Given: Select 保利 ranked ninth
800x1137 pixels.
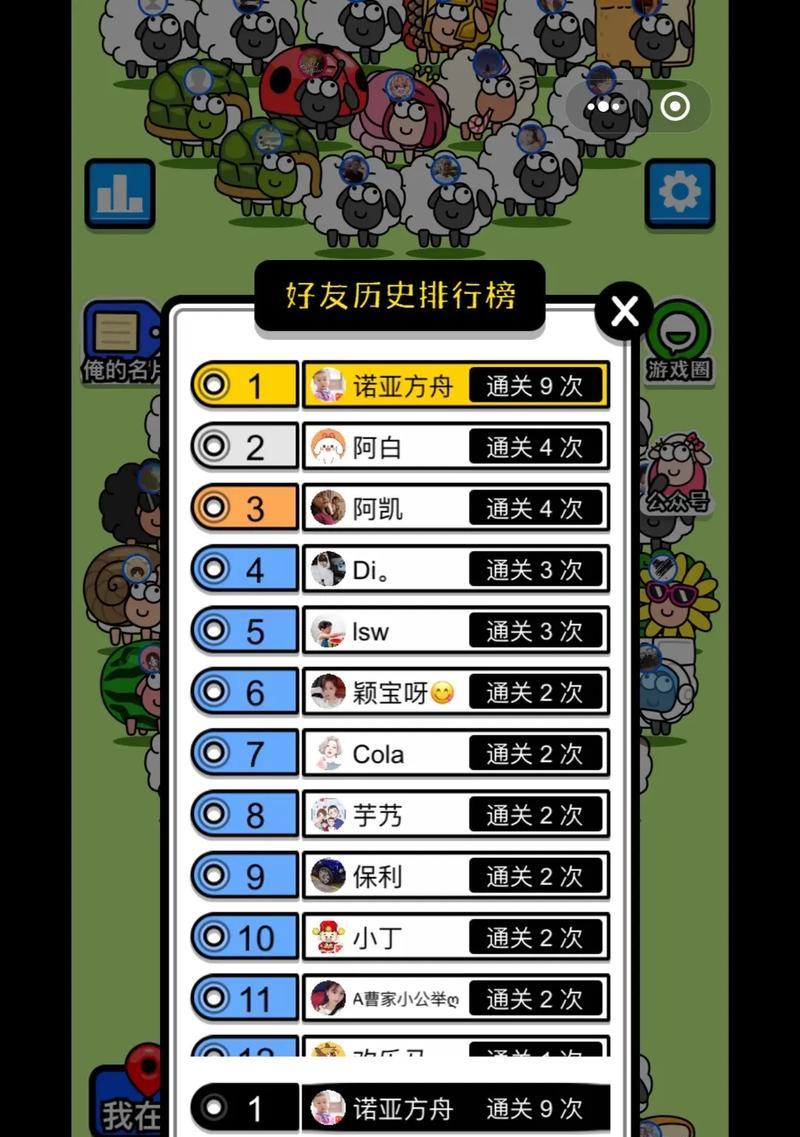Looking at the screenshot, I should (x=455, y=876).
